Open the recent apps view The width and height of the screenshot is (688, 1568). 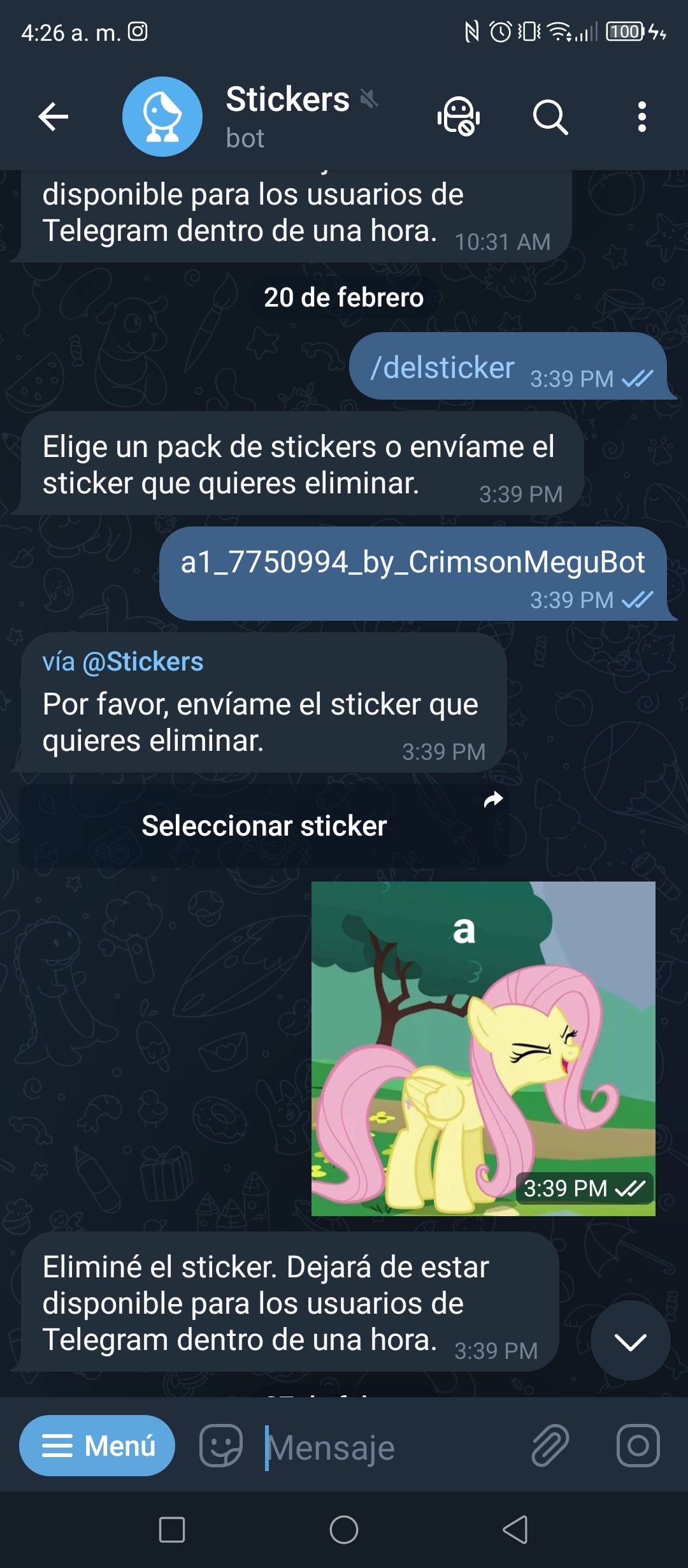(x=172, y=1530)
